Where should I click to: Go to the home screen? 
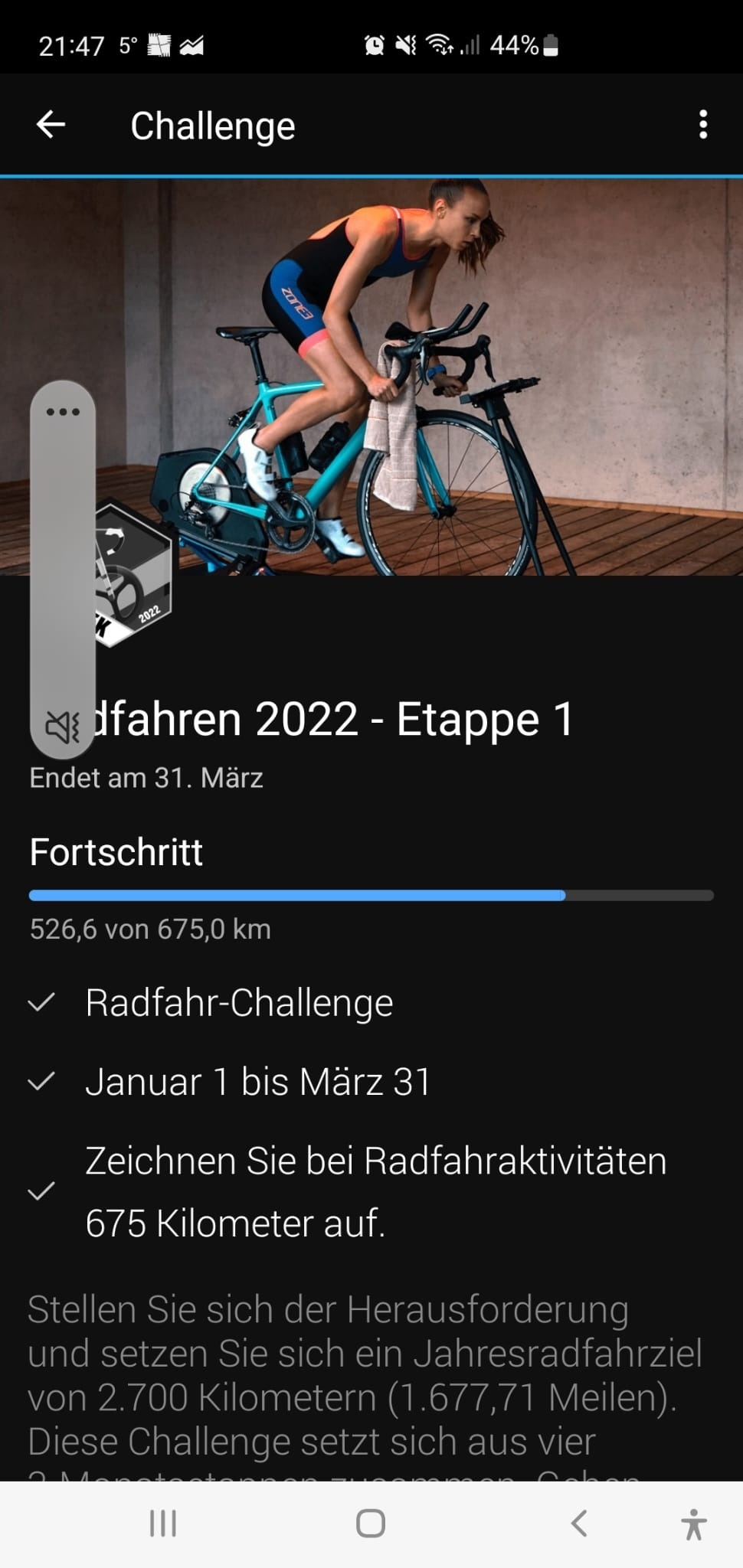click(x=371, y=1524)
